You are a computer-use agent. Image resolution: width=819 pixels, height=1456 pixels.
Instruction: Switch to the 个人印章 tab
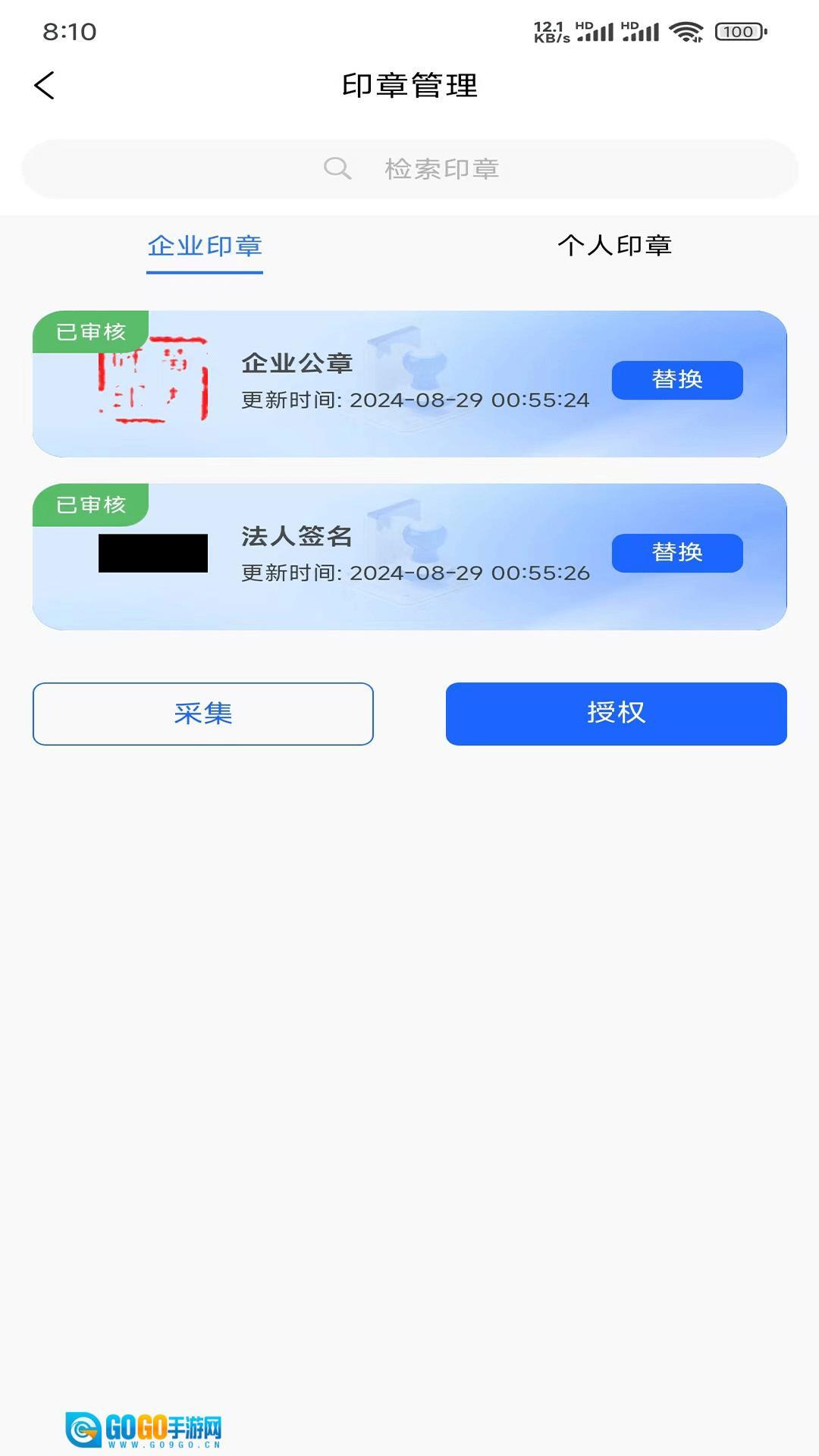pyautogui.click(x=614, y=246)
